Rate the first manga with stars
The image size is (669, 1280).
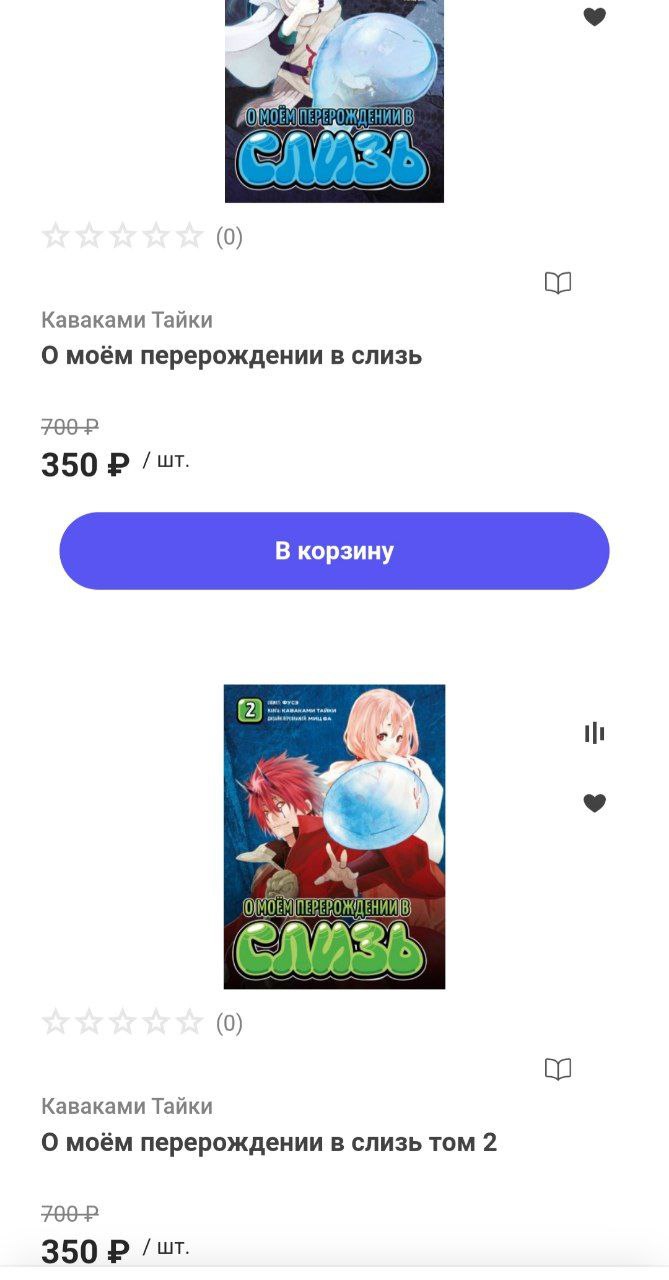click(x=122, y=237)
